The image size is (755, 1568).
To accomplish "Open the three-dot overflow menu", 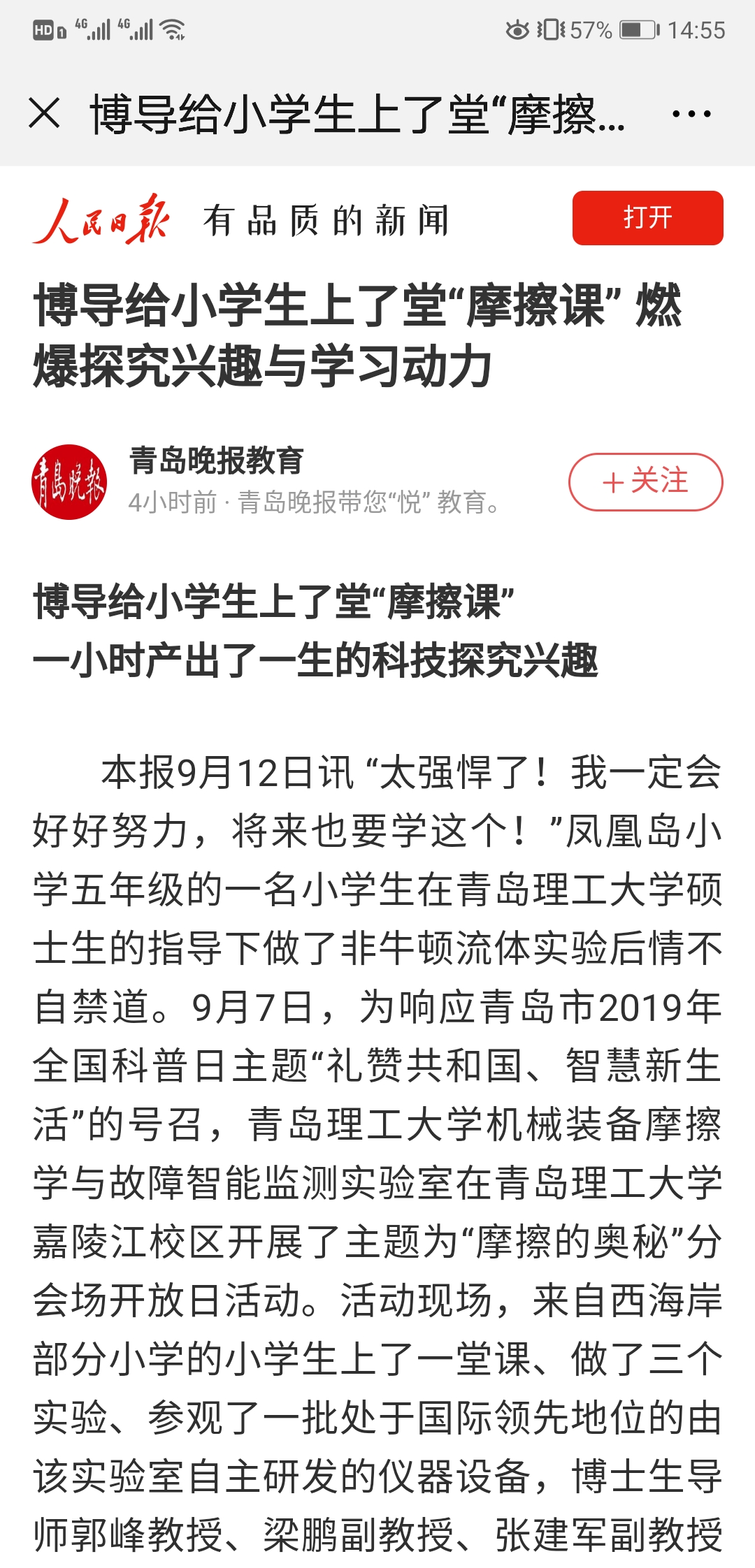I will pos(691,114).
